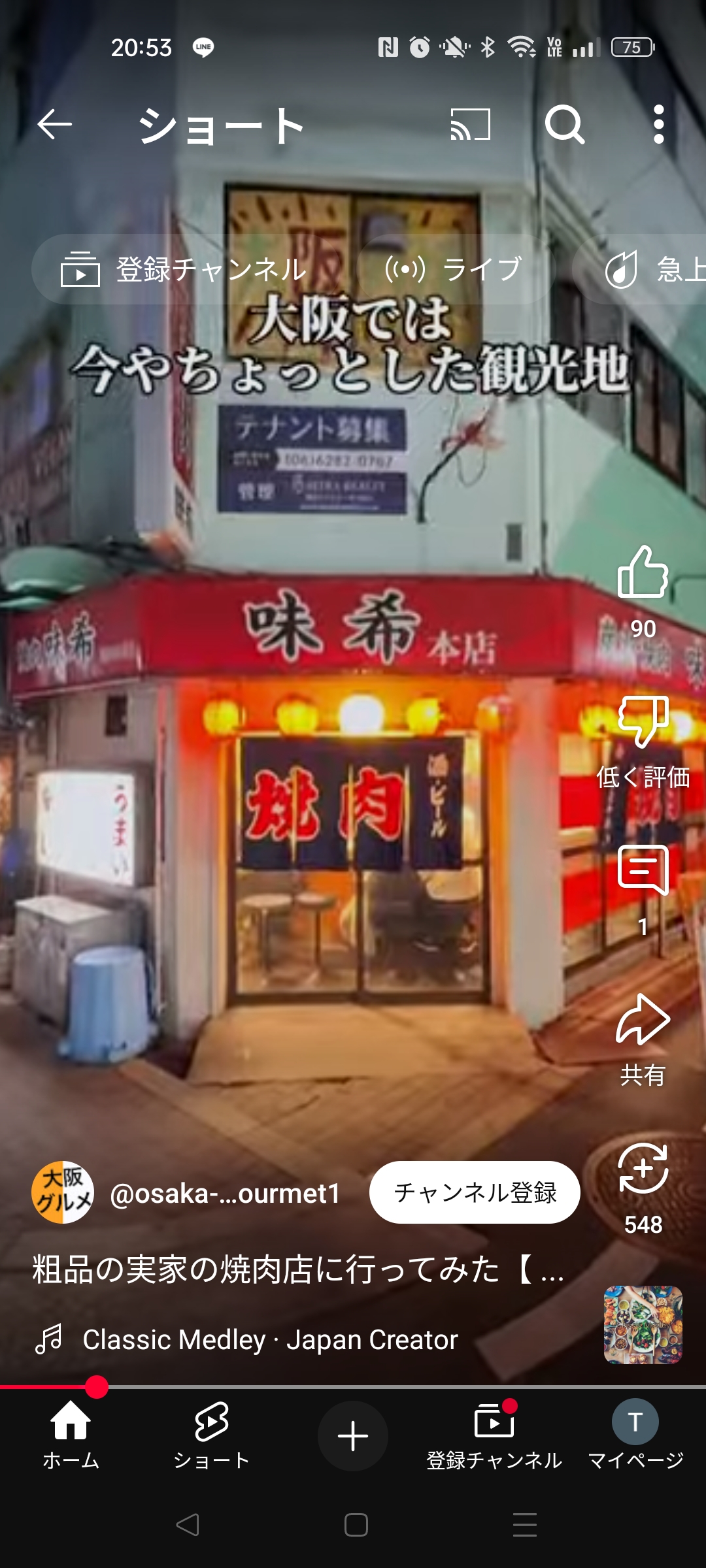Screen dimensions: 706x1568
Task: Open the comments for this Short
Action: tap(643, 870)
